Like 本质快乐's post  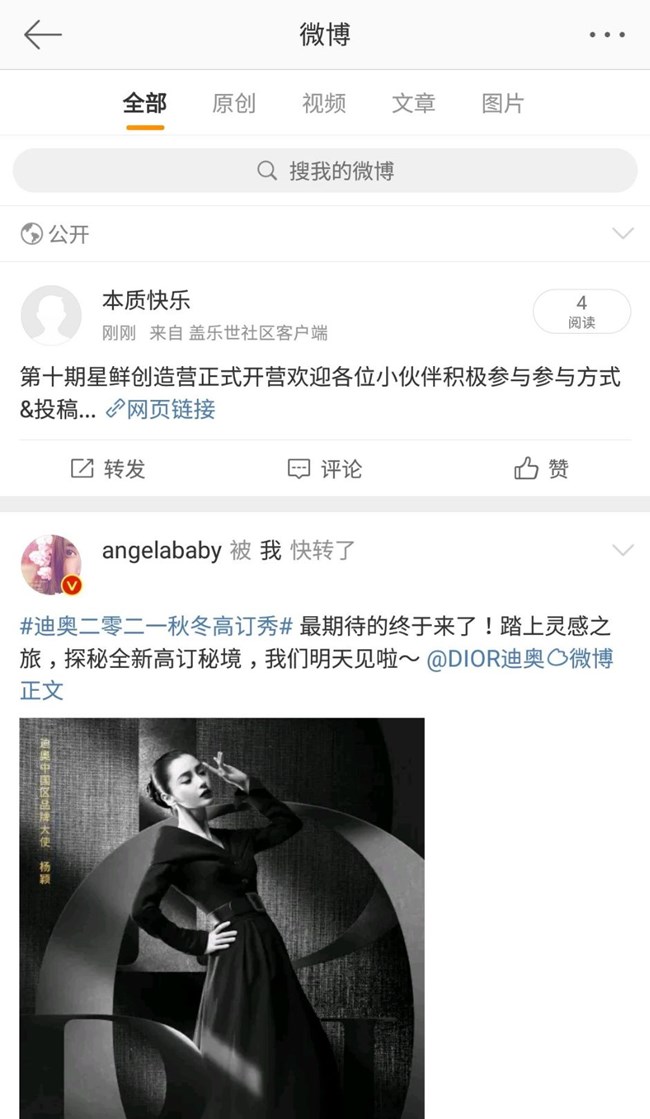[x=541, y=469]
